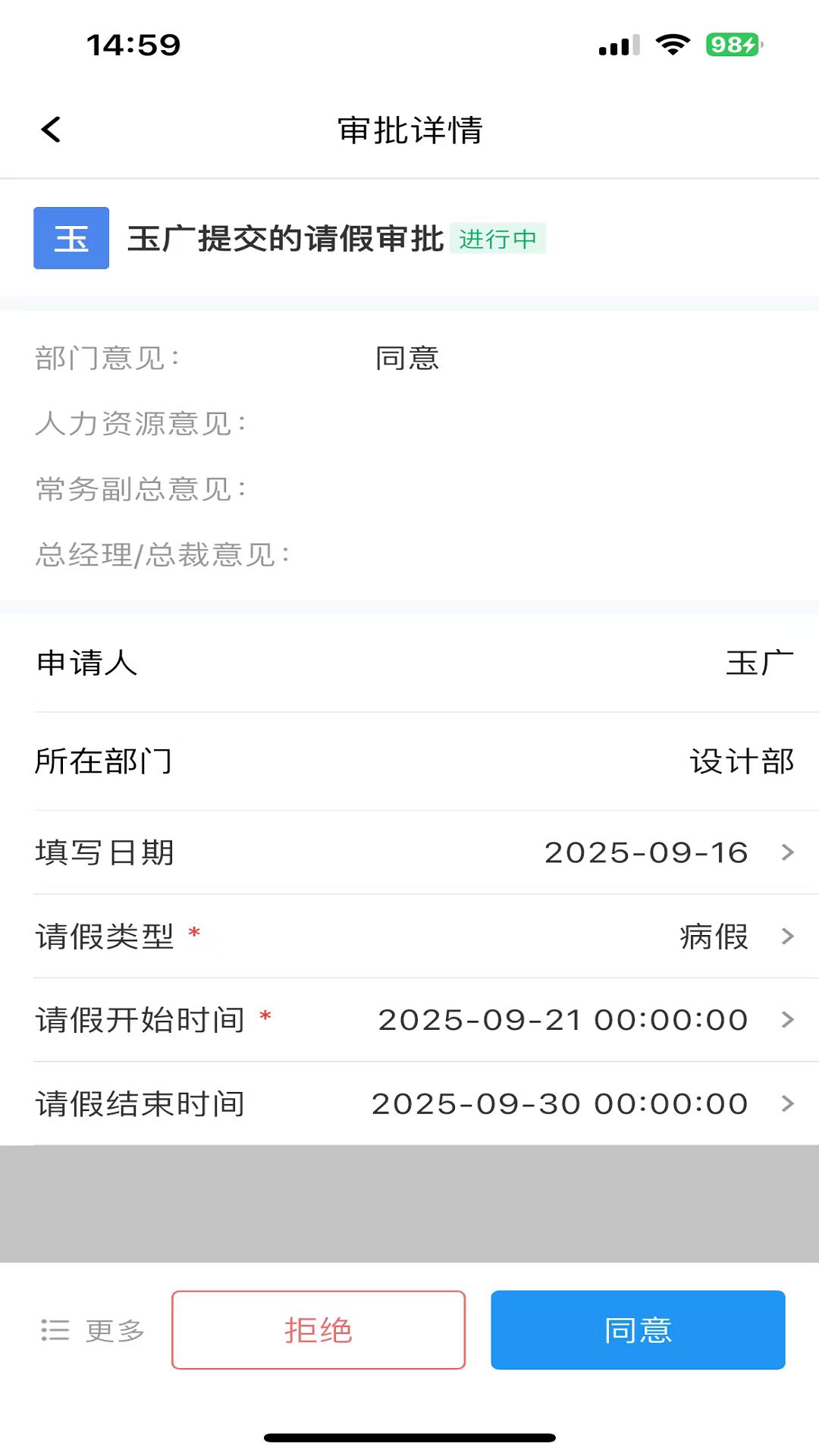Open the 请假开始时间 chevron

pos(786,1020)
